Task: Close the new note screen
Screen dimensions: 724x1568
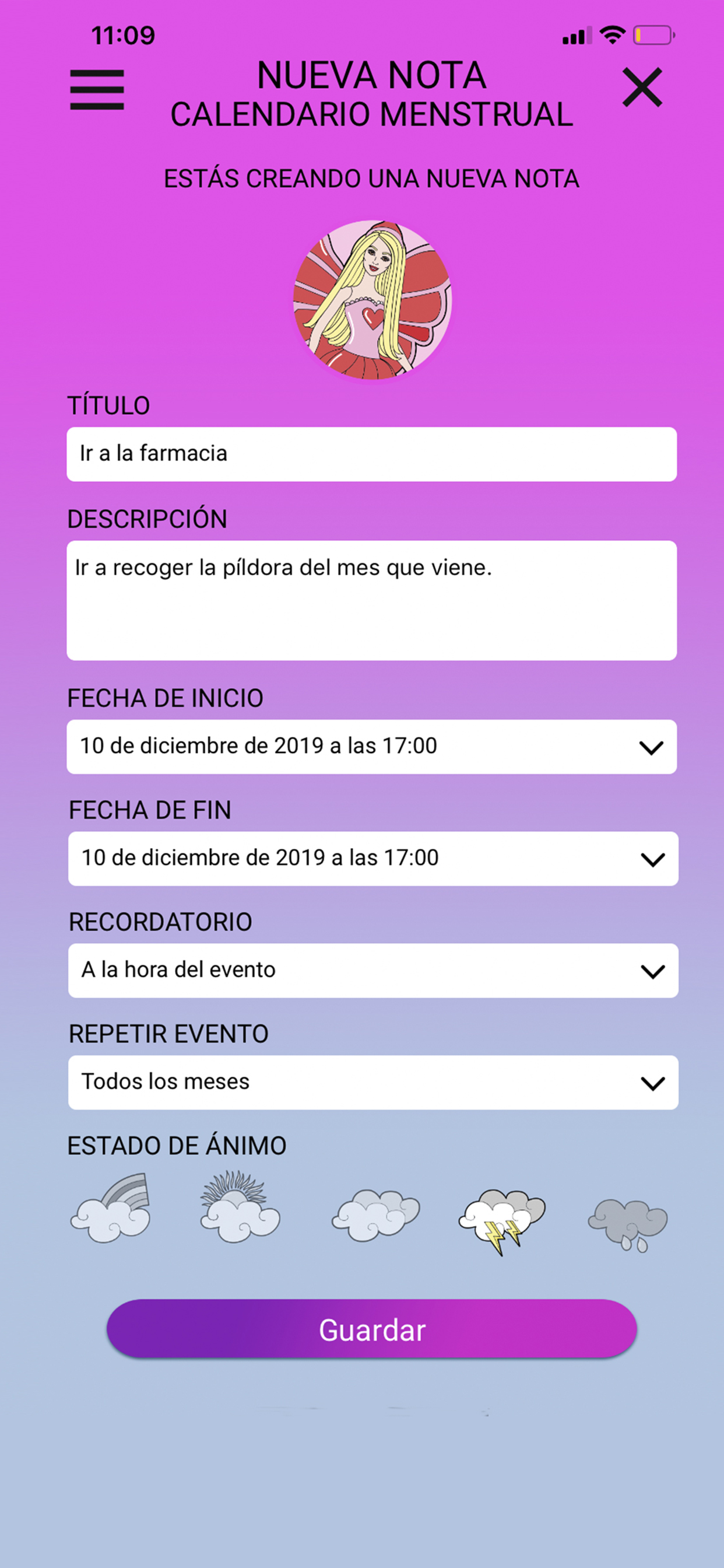Action: 642,87
